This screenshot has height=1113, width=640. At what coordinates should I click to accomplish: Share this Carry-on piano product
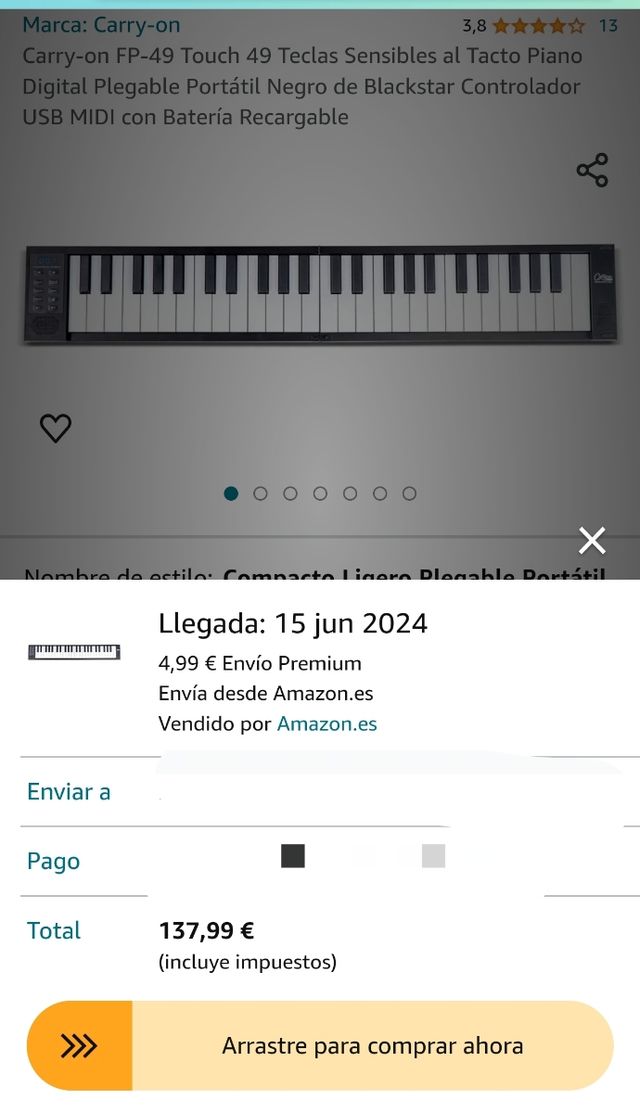click(x=592, y=170)
